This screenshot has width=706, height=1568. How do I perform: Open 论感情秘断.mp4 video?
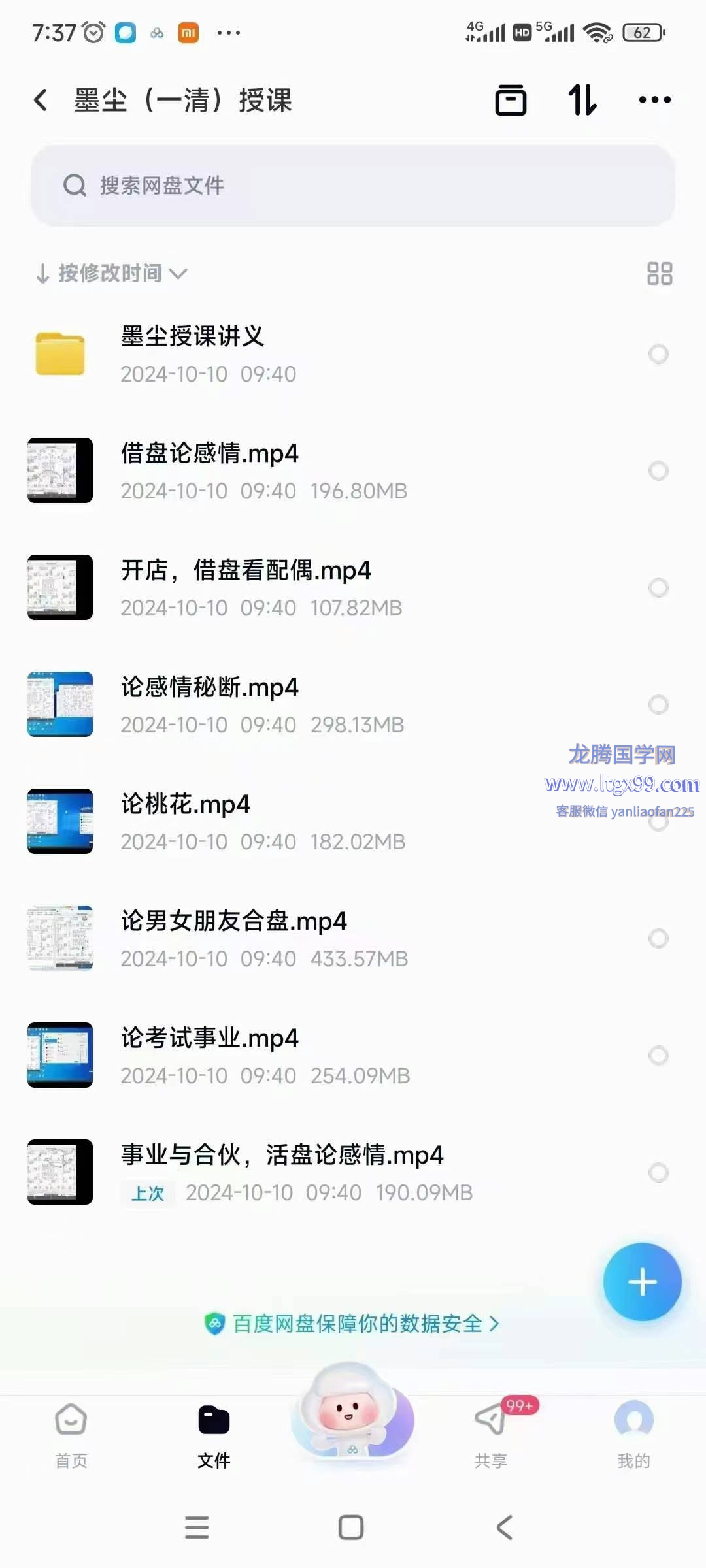(353, 704)
